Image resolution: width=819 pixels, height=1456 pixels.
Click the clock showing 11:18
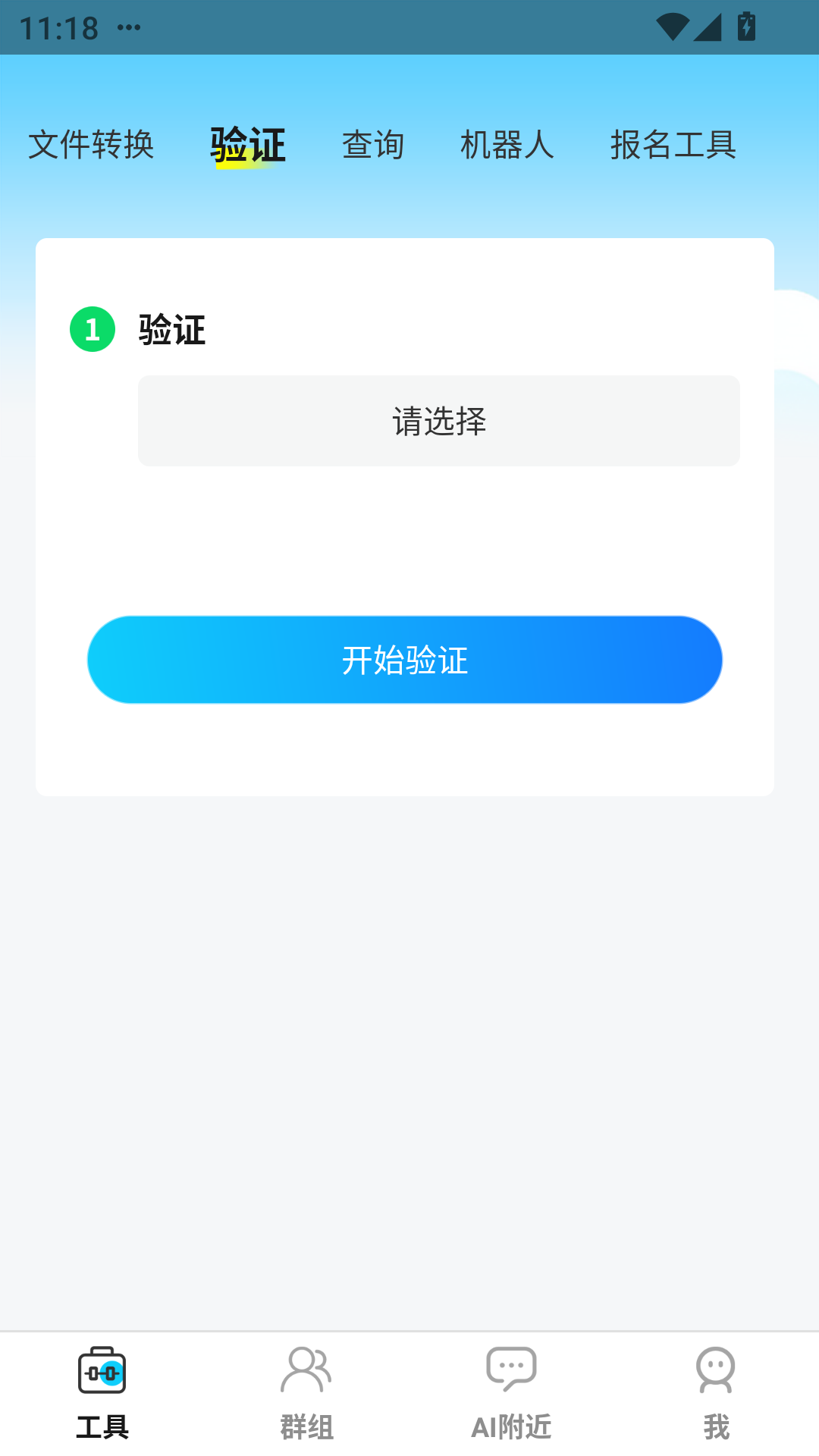click(x=61, y=25)
